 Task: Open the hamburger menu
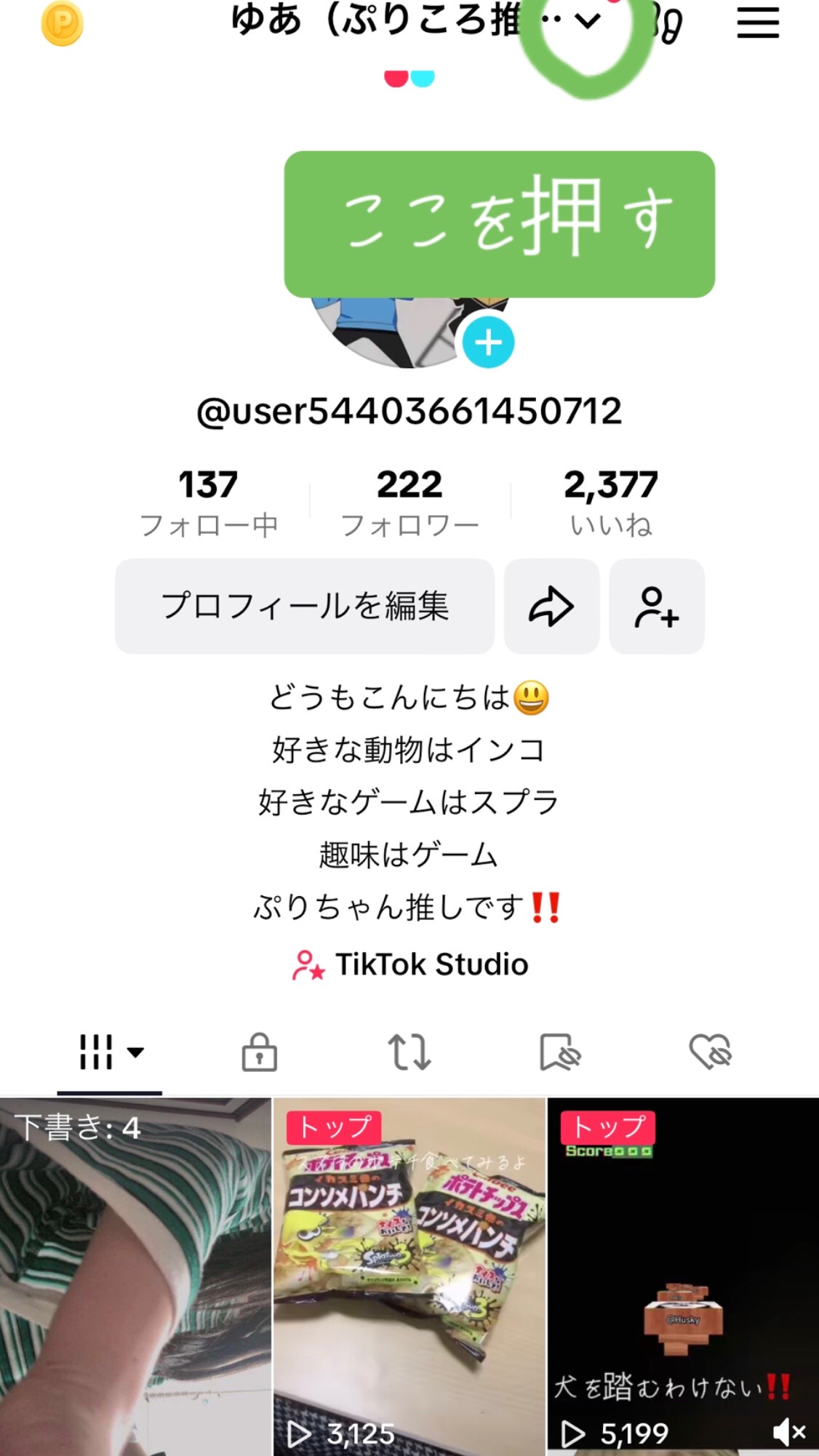(757, 22)
